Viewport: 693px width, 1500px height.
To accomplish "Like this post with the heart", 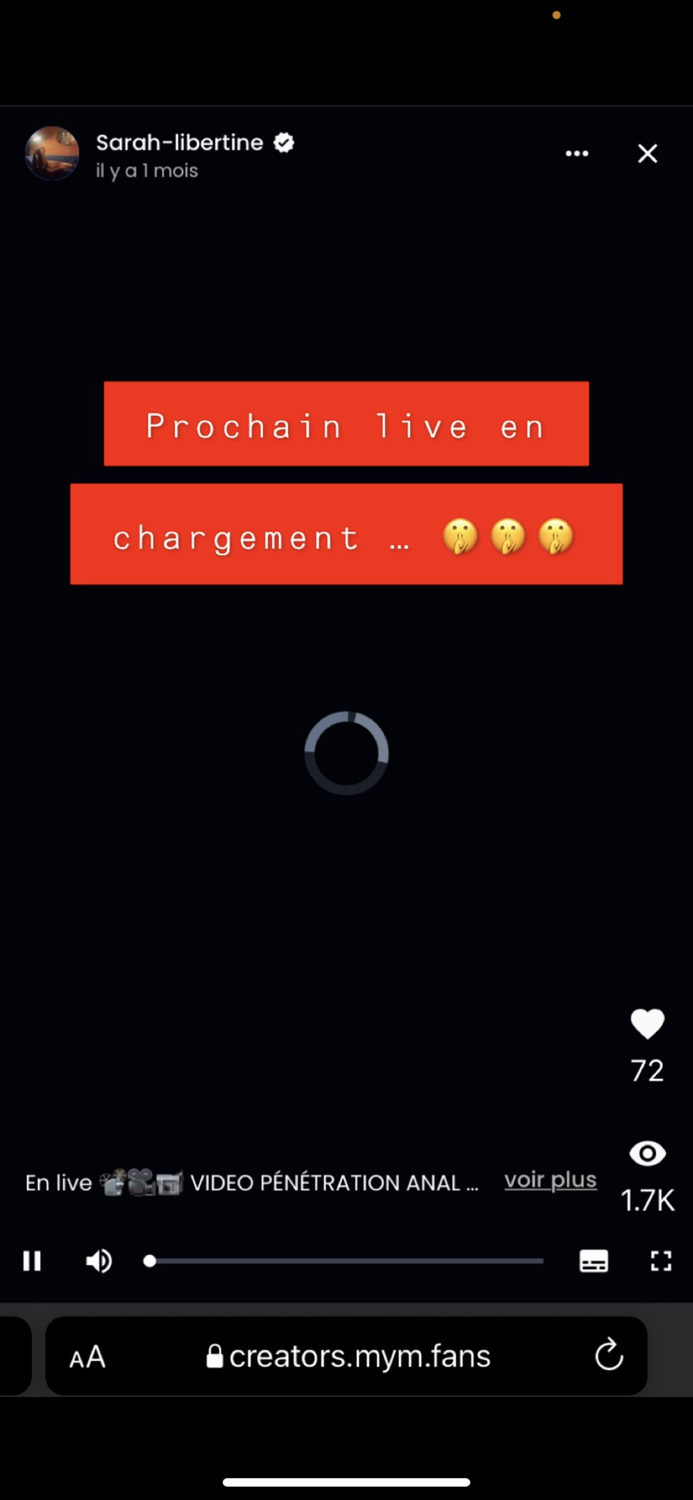I will coord(647,1024).
